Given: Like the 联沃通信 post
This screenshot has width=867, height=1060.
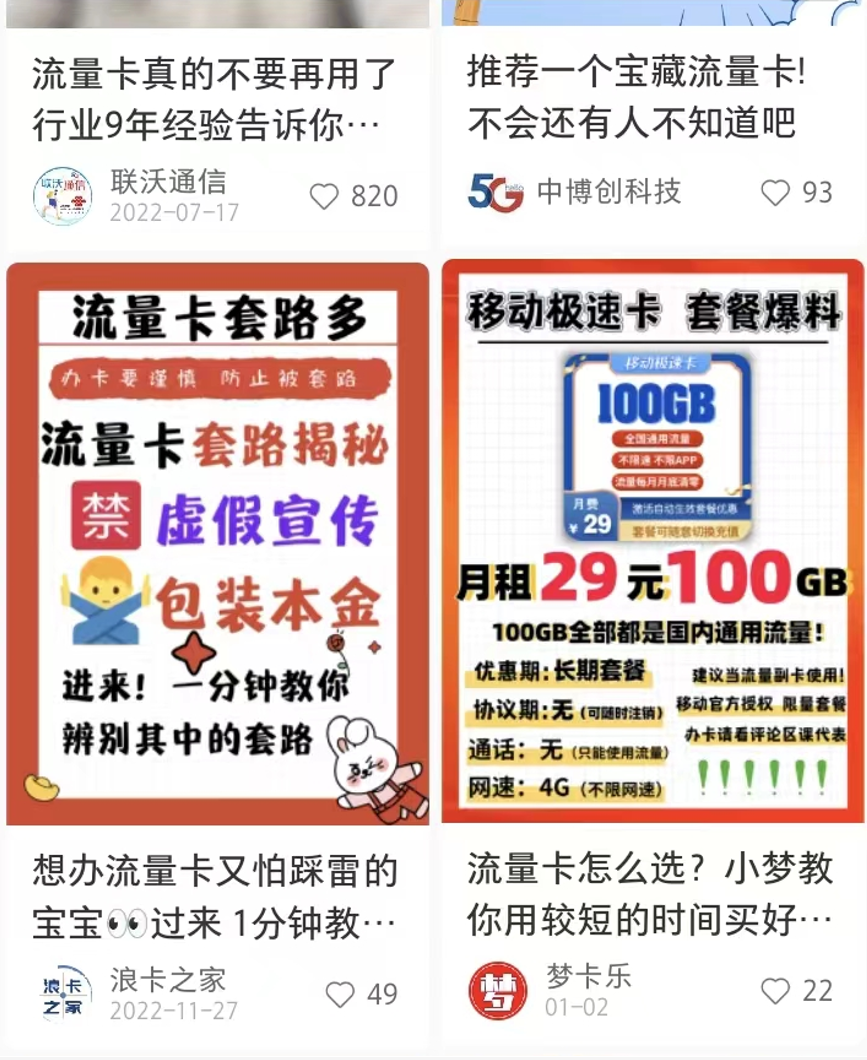Looking at the screenshot, I should (324, 196).
